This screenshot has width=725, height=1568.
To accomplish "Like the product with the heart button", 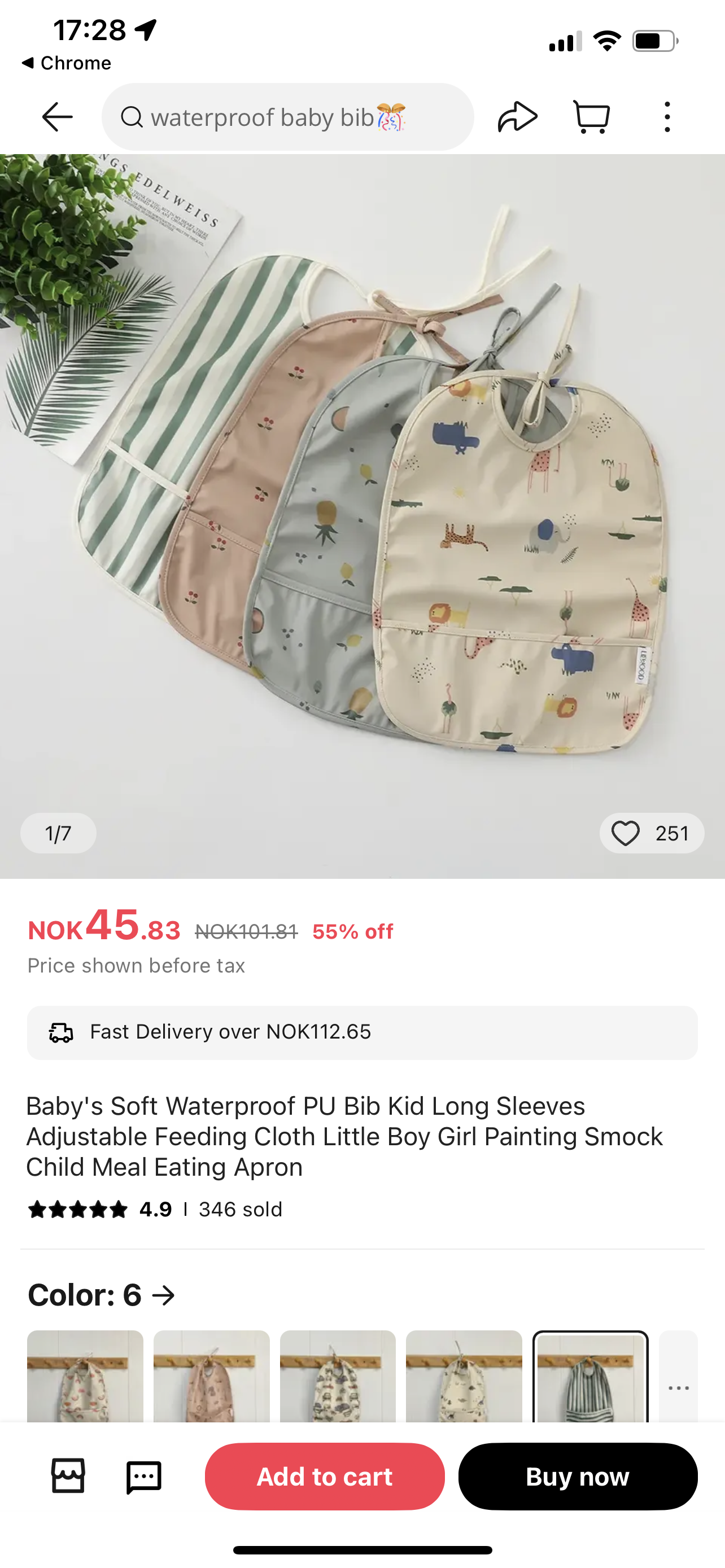I will (x=652, y=833).
